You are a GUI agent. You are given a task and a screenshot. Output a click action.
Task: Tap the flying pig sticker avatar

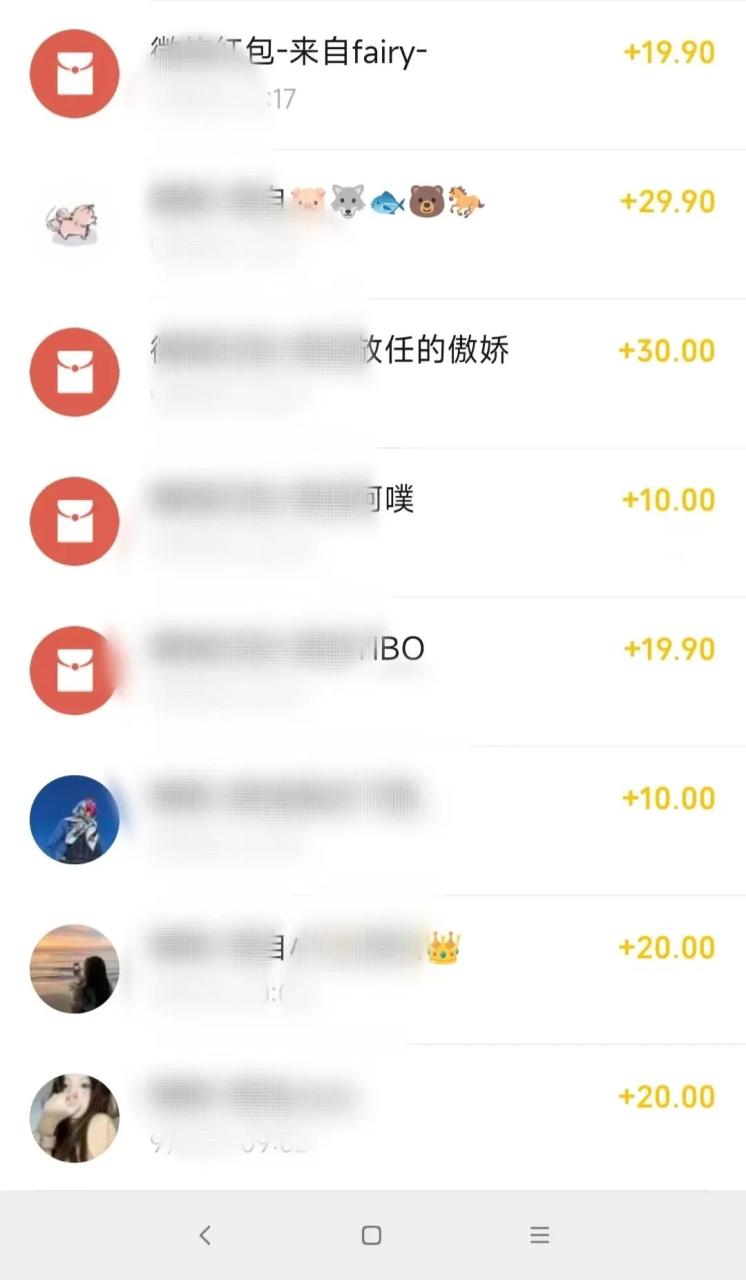74,222
